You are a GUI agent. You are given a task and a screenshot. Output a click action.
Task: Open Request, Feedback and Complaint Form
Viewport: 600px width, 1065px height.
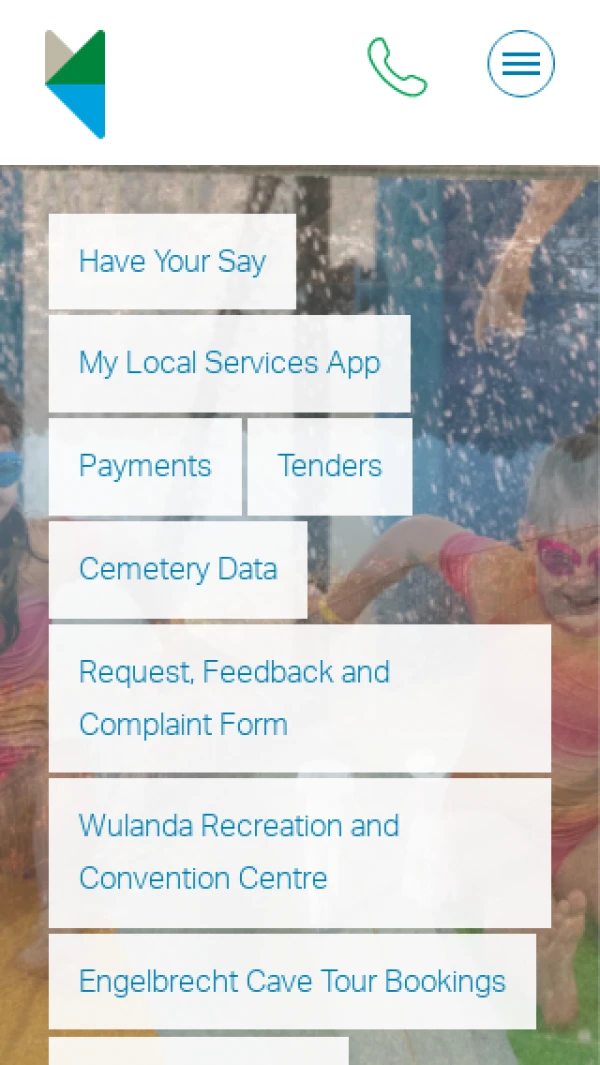[x=299, y=698]
